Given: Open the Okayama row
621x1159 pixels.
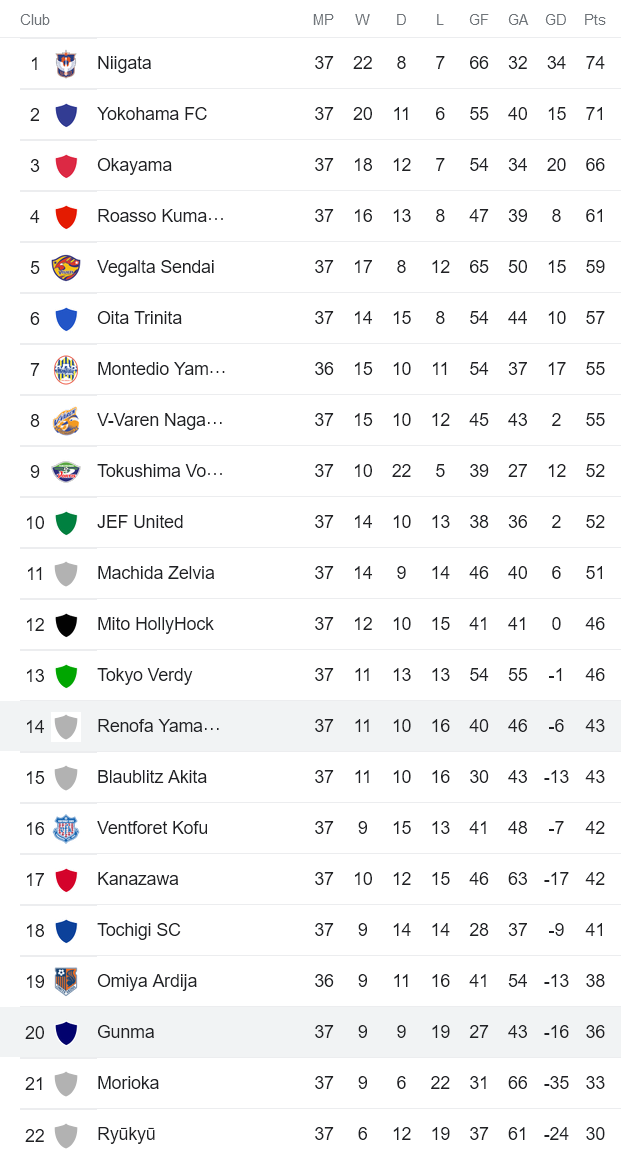Looking at the screenshot, I should (134, 165).
